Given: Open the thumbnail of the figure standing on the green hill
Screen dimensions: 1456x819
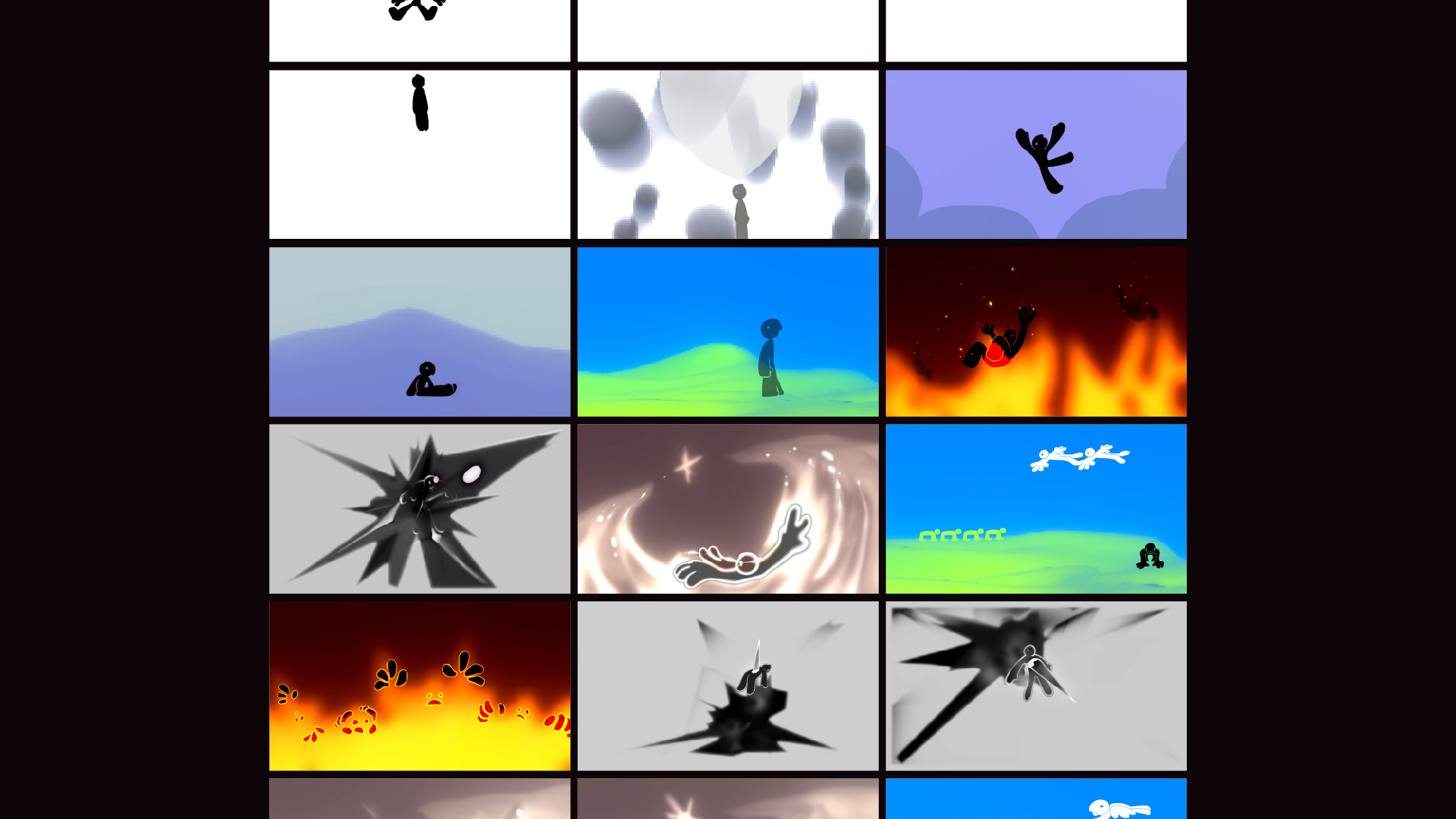Looking at the screenshot, I should pyautogui.click(x=728, y=331).
